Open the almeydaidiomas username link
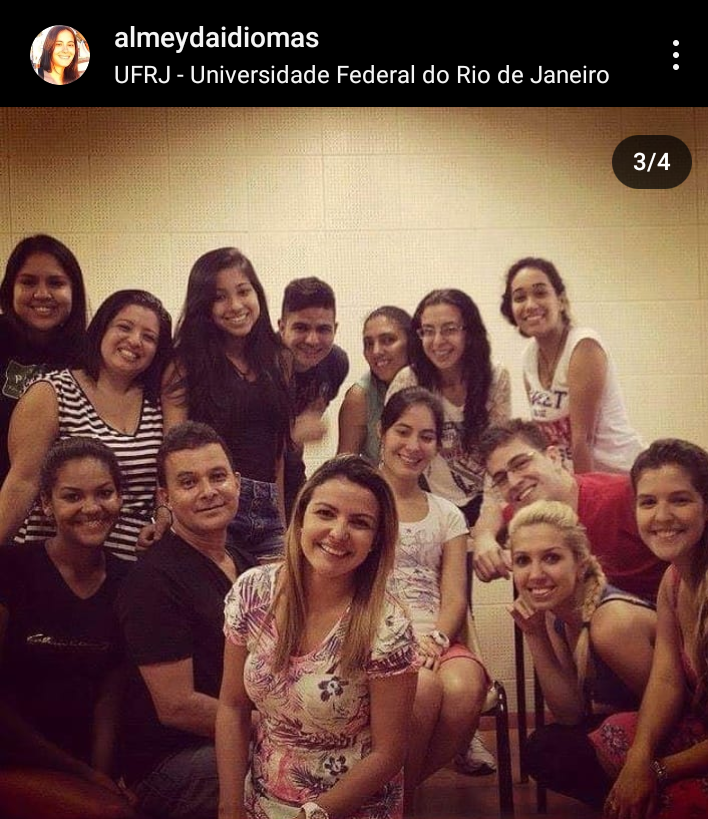The width and height of the screenshot is (708, 819). pos(216,38)
